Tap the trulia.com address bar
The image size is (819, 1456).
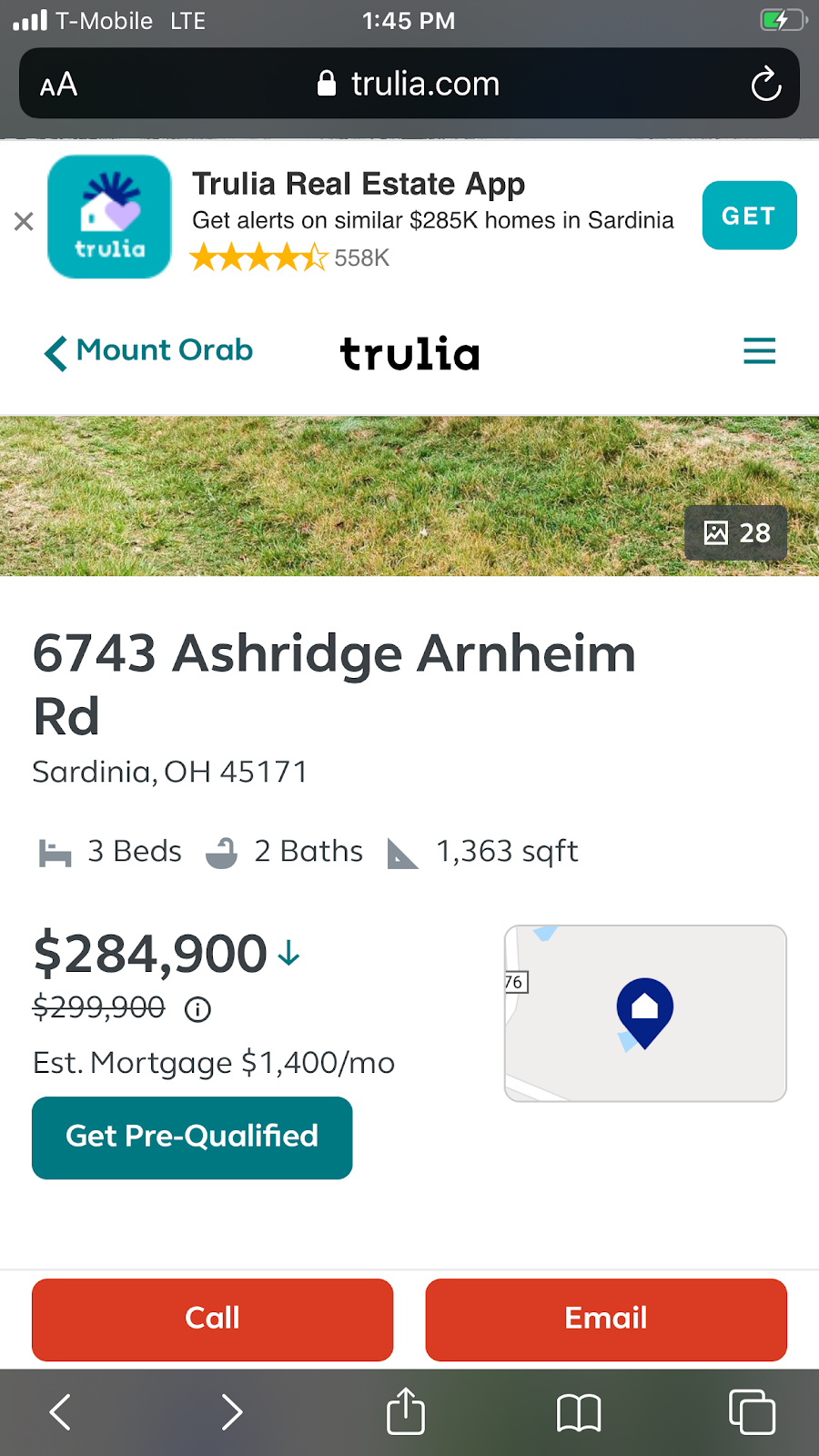click(409, 85)
